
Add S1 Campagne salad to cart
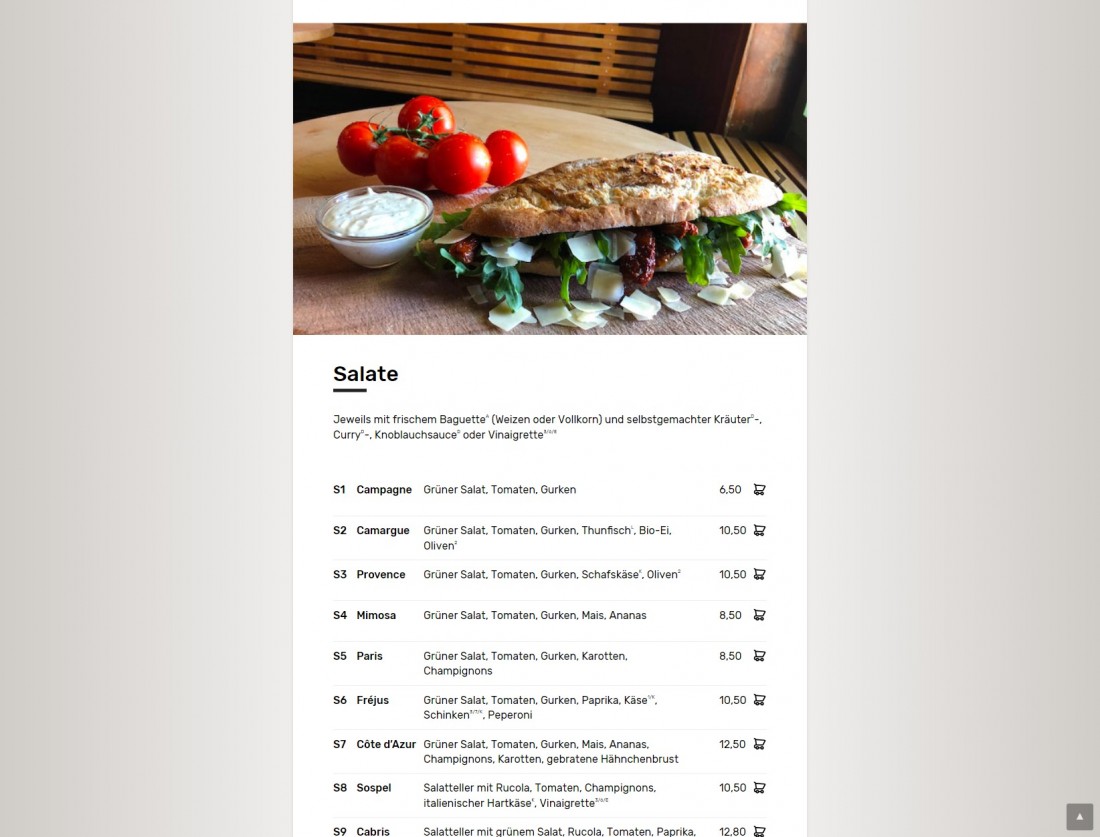coord(759,490)
